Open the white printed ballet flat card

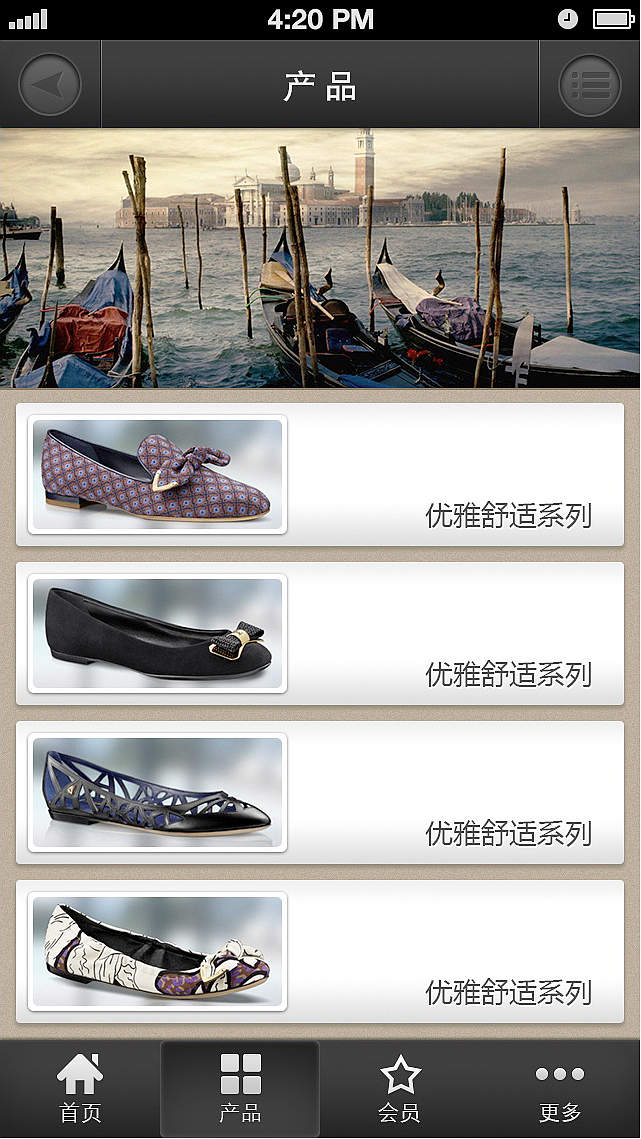point(320,952)
